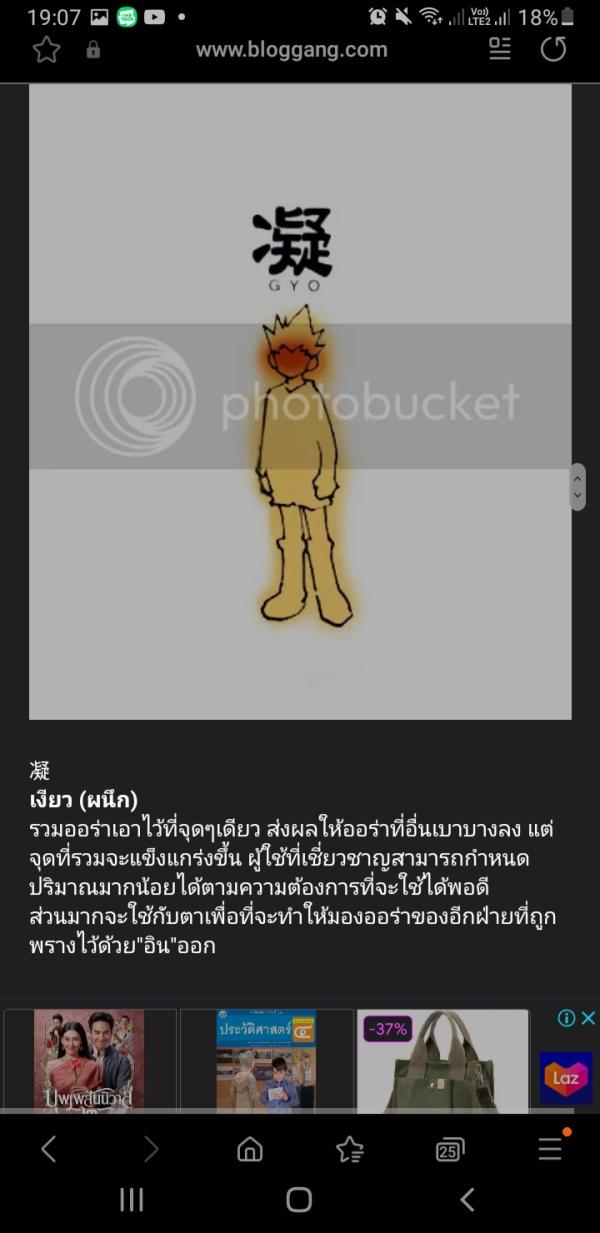Go back to previous web page

tap(48, 1150)
